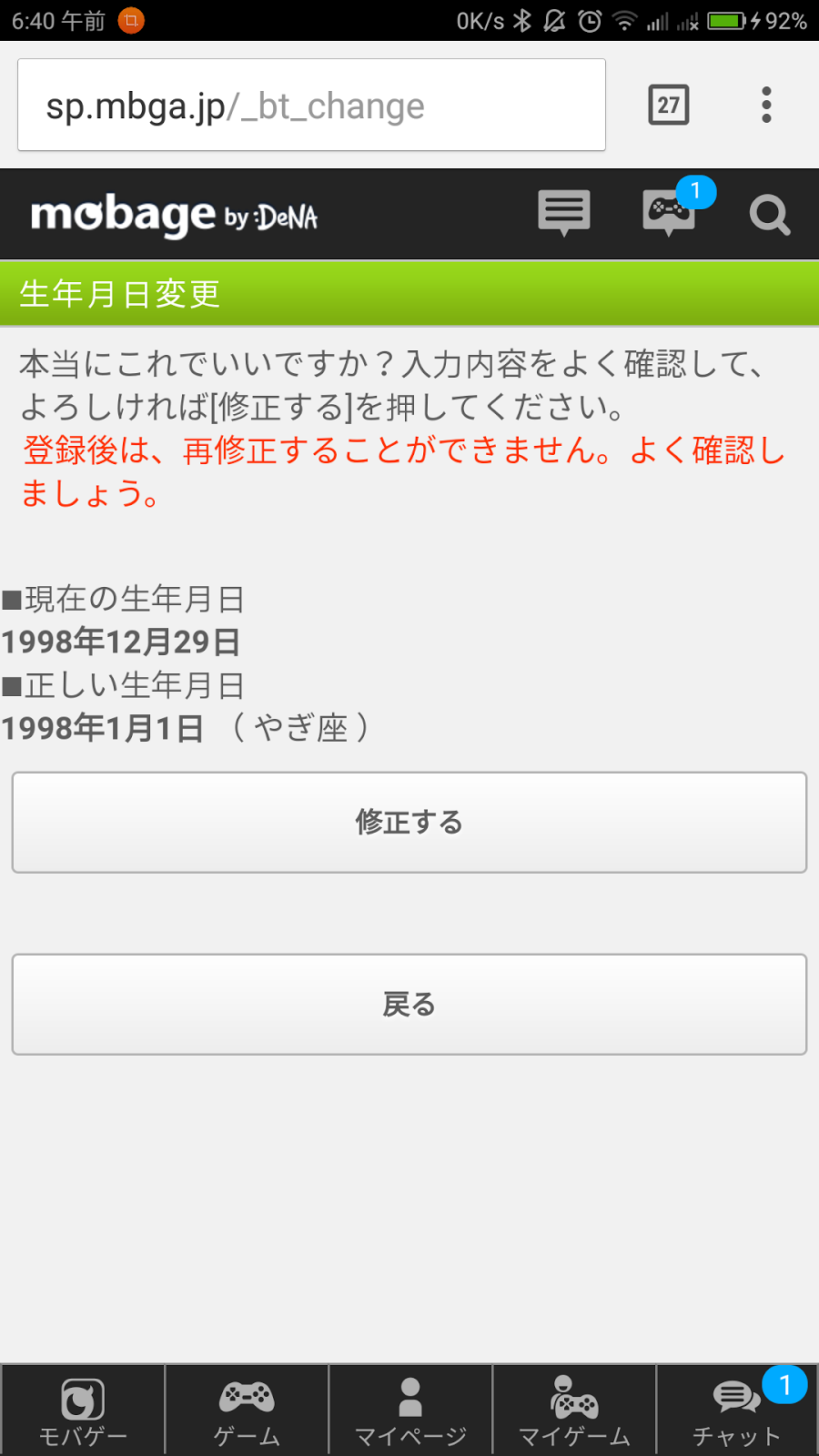
Task: Open the messages icon in the header
Action: click(x=564, y=214)
